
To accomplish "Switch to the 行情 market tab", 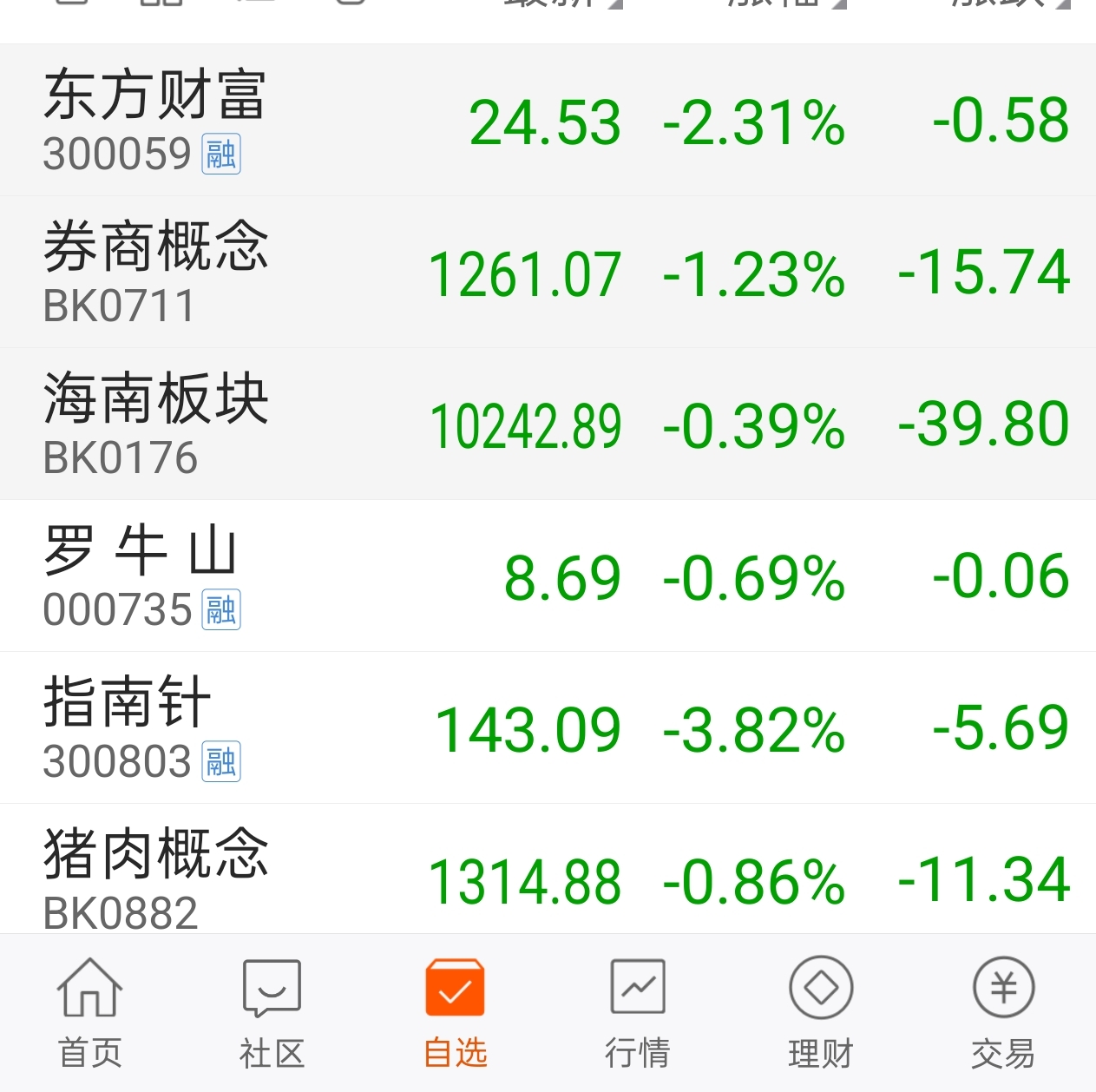I will [x=638, y=1012].
